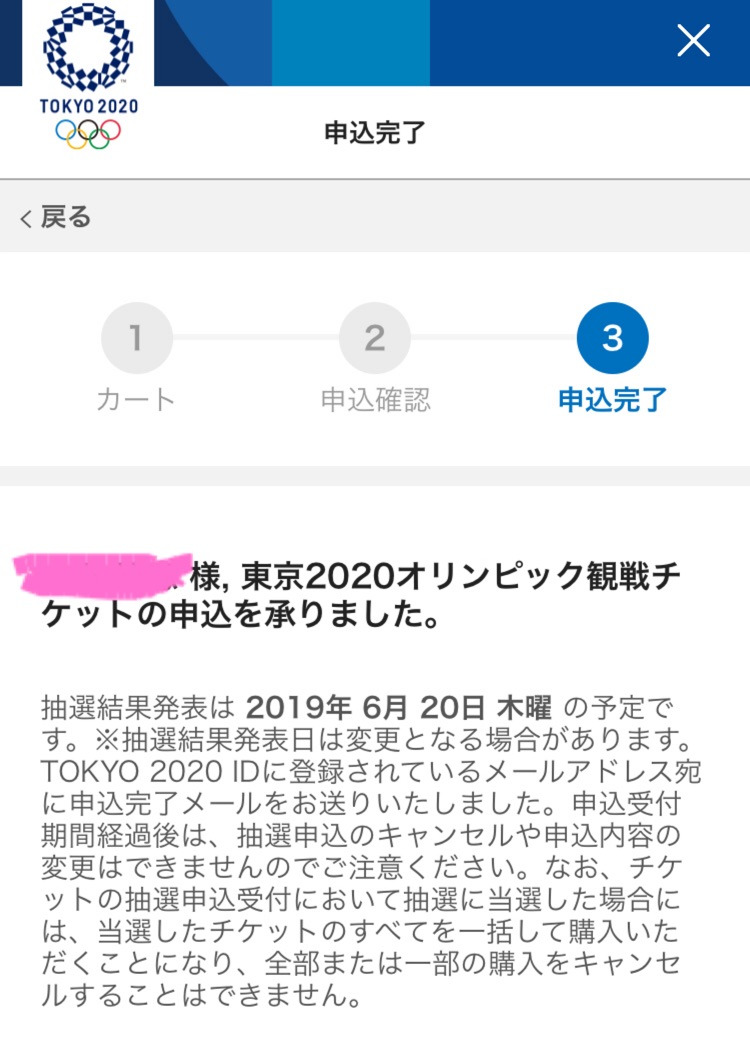Tap the Tokyo 2020 home logo
Image resolution: width=750 pixels, height=1042 pixels.
(88, 76)
